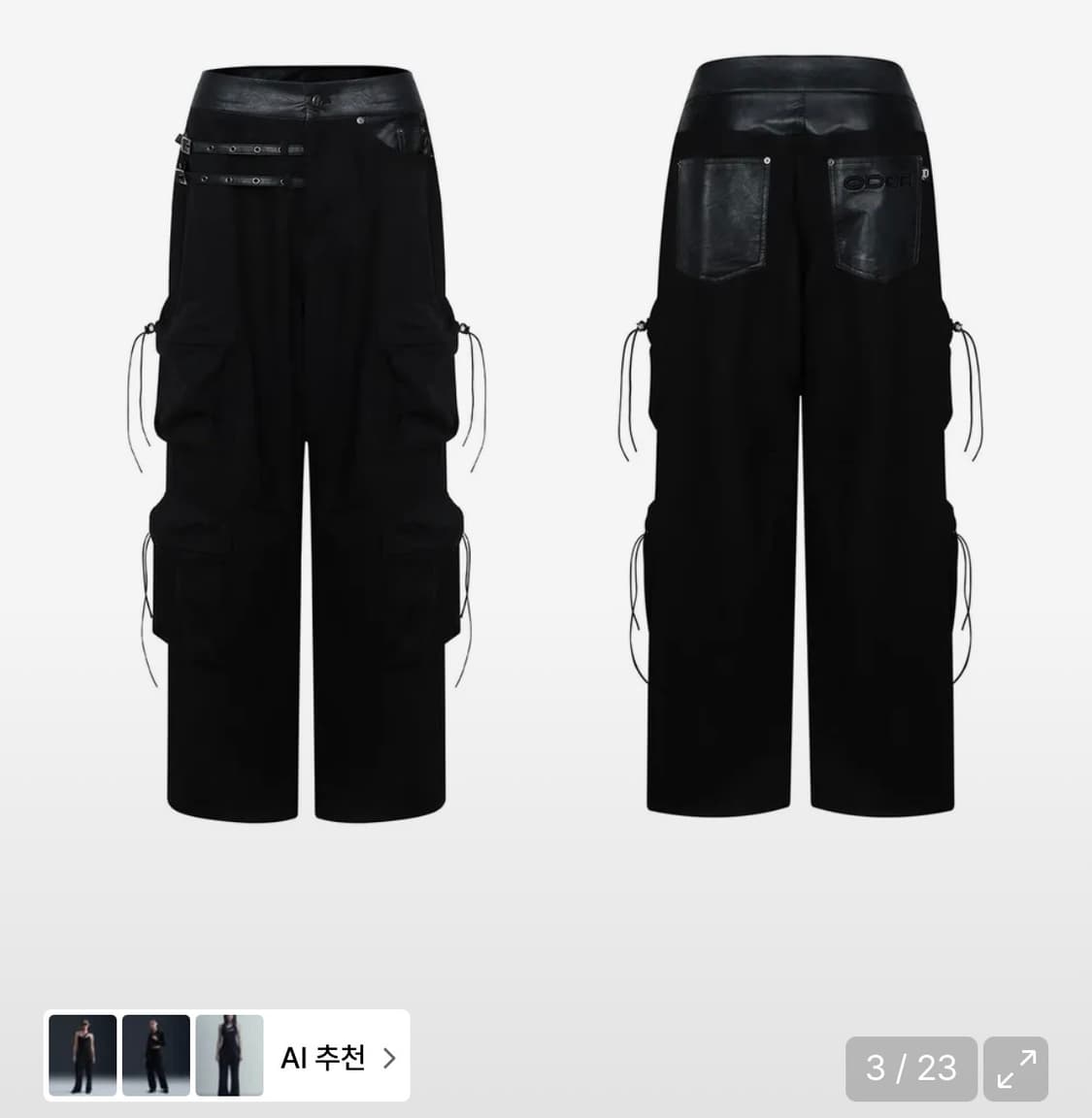Image resolution: width=1092 pixels, height=1118 pixels.
Task: Open the image counter badge showing 3 / 23
Action: [910, 1069]
